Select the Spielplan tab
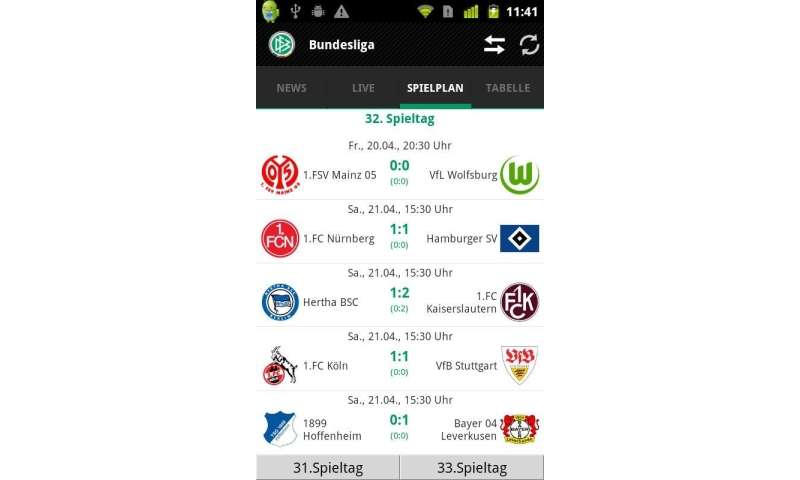The width and height of the screenshot is (800, 480). pyautogui.click(x=435, y=88)
